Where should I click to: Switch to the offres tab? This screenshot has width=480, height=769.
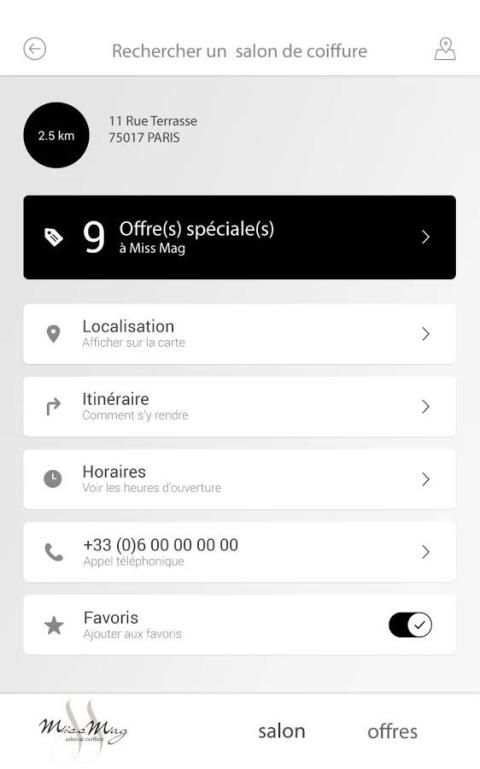(392, 731)
